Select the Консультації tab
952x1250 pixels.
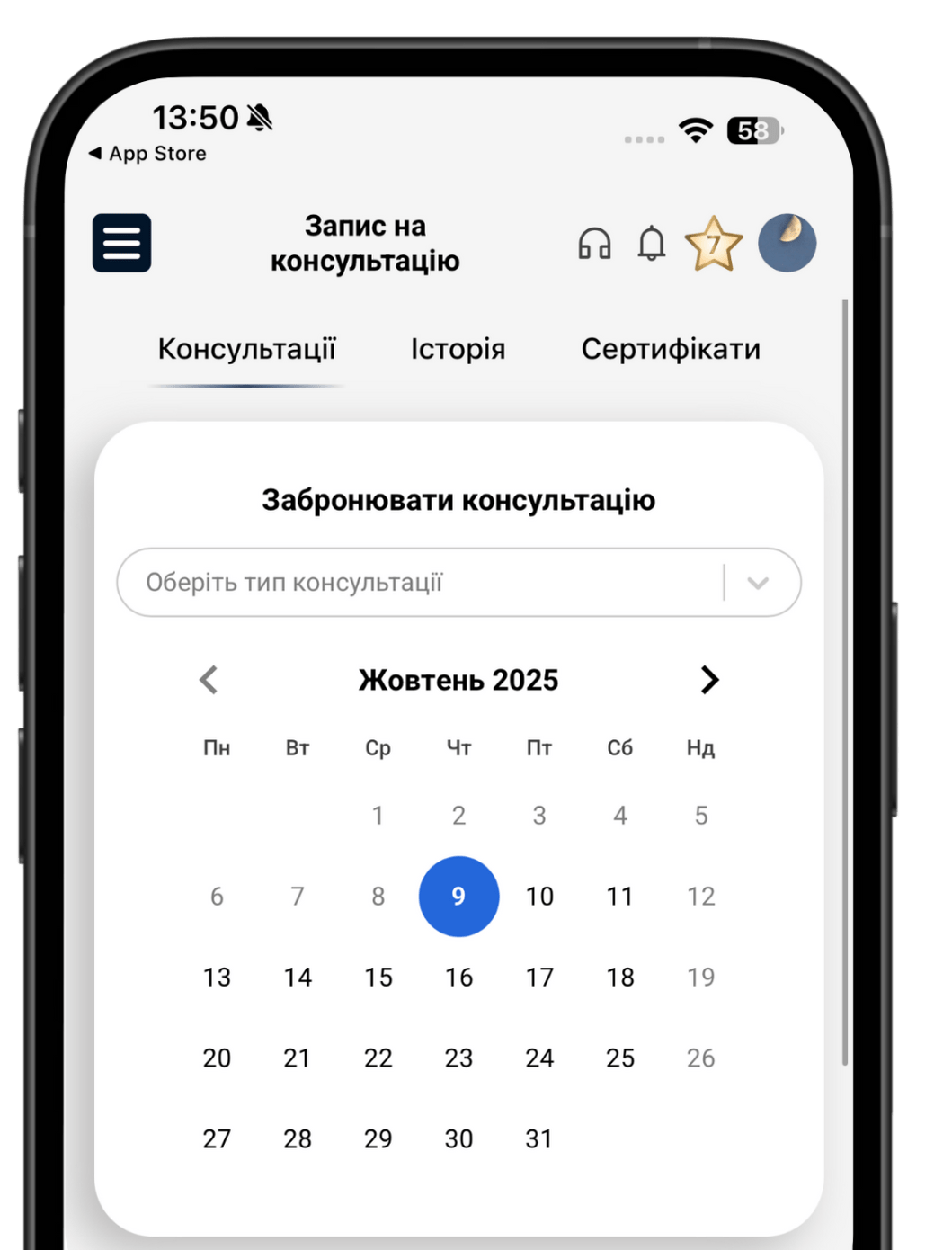tap(246, 349)
